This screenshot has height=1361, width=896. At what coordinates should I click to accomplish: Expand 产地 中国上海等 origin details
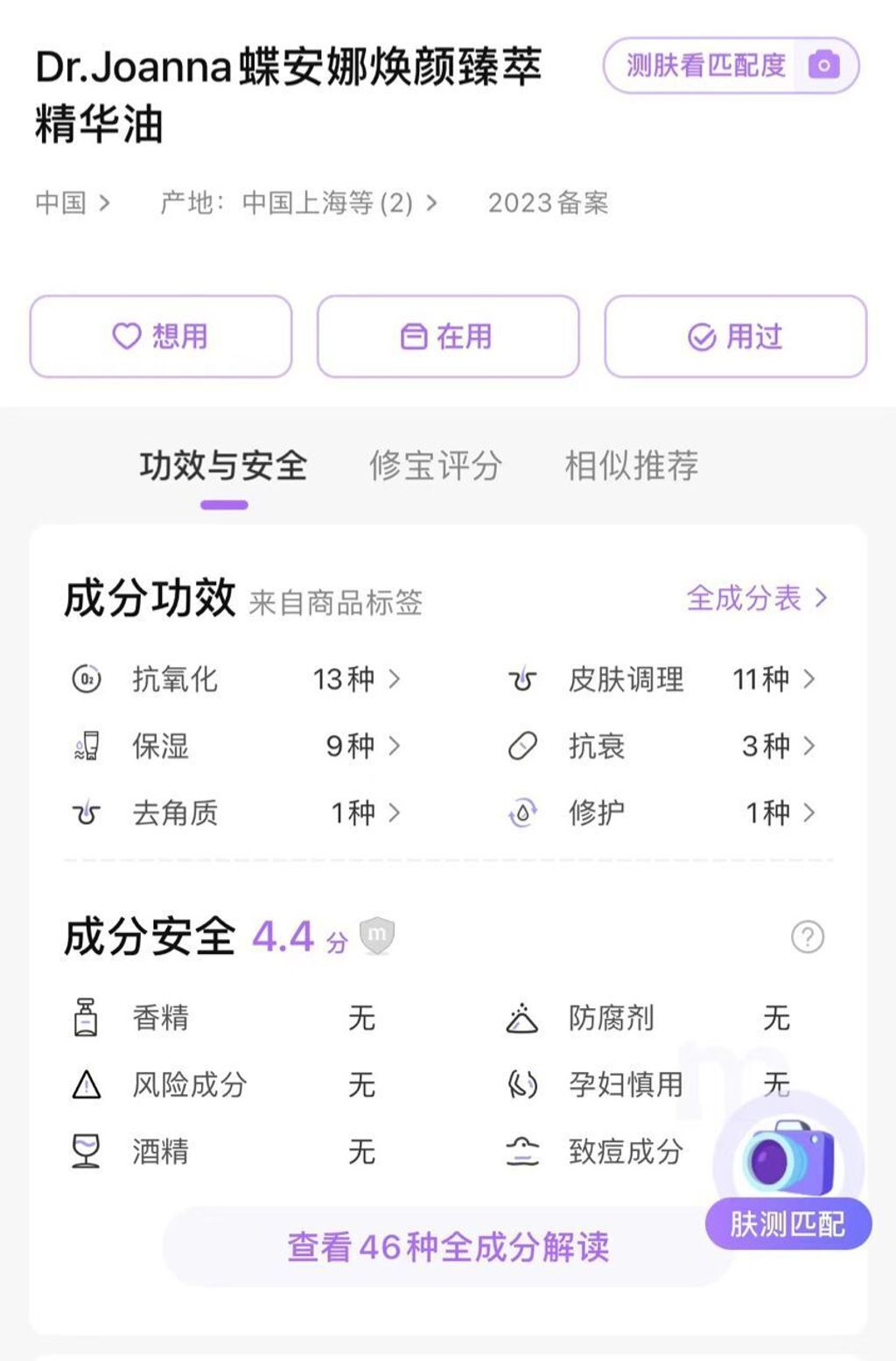tap(297, 203)
